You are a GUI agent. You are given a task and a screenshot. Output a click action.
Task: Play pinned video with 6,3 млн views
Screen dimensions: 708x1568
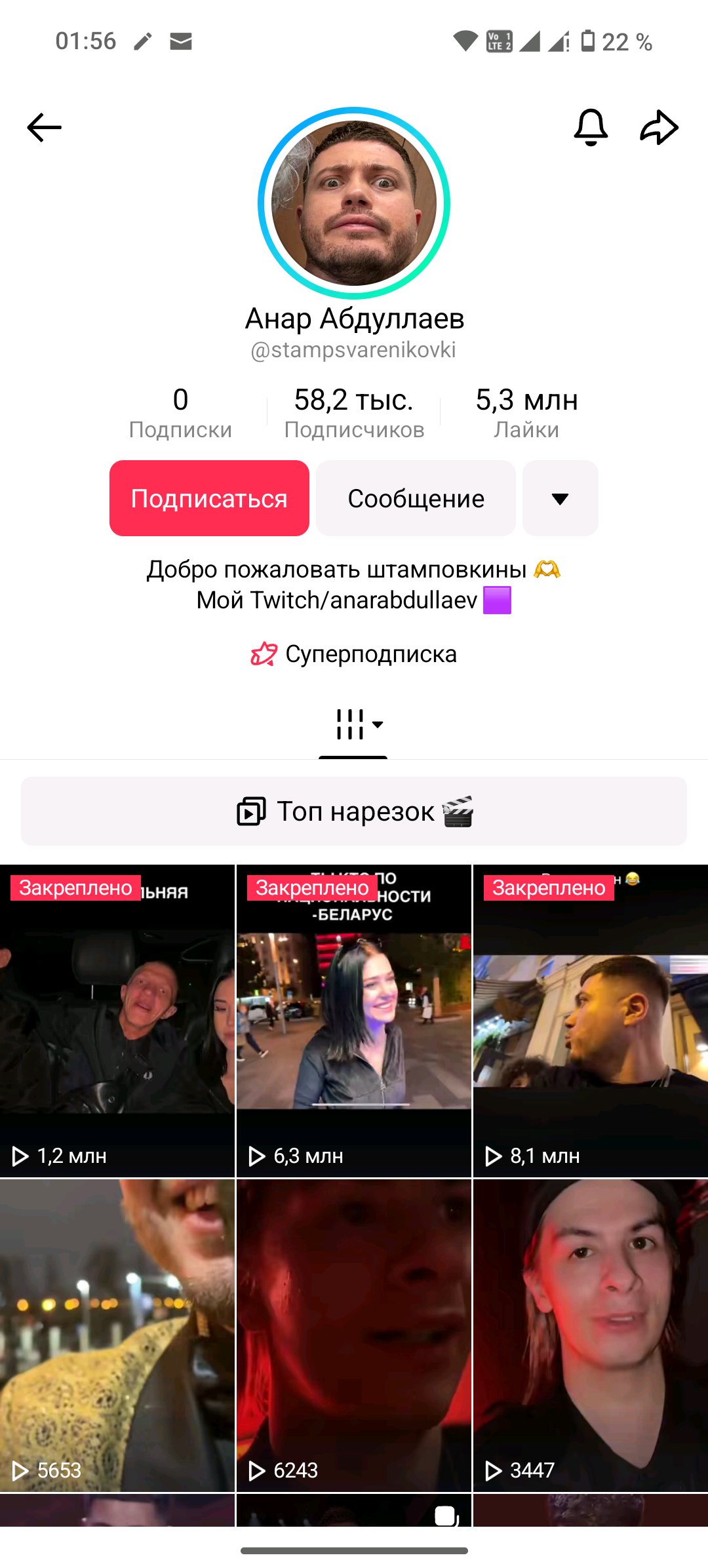pyautogui.click(x=354, y=1021)
